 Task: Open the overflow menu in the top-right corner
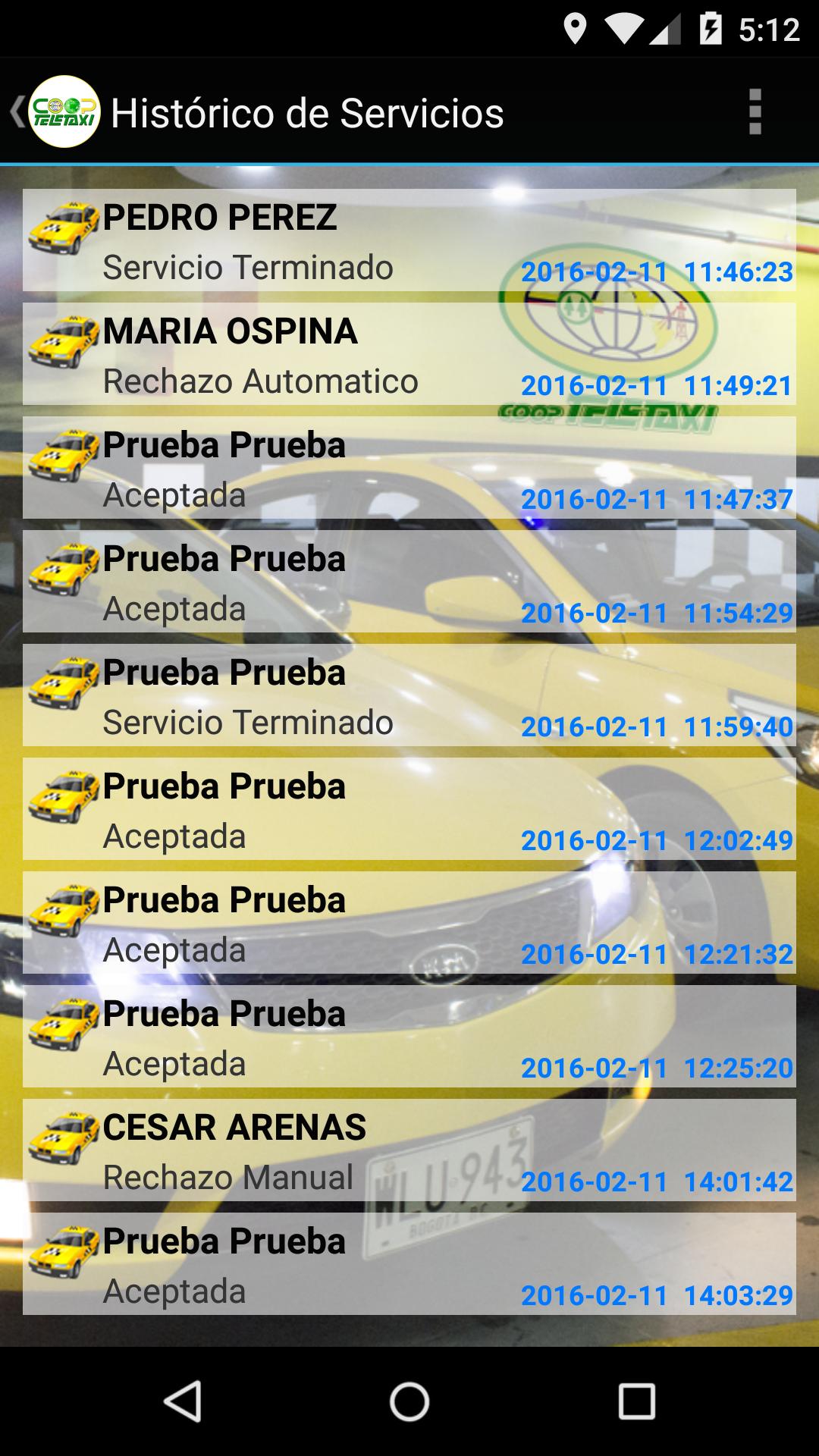click(x=755, y=112)
